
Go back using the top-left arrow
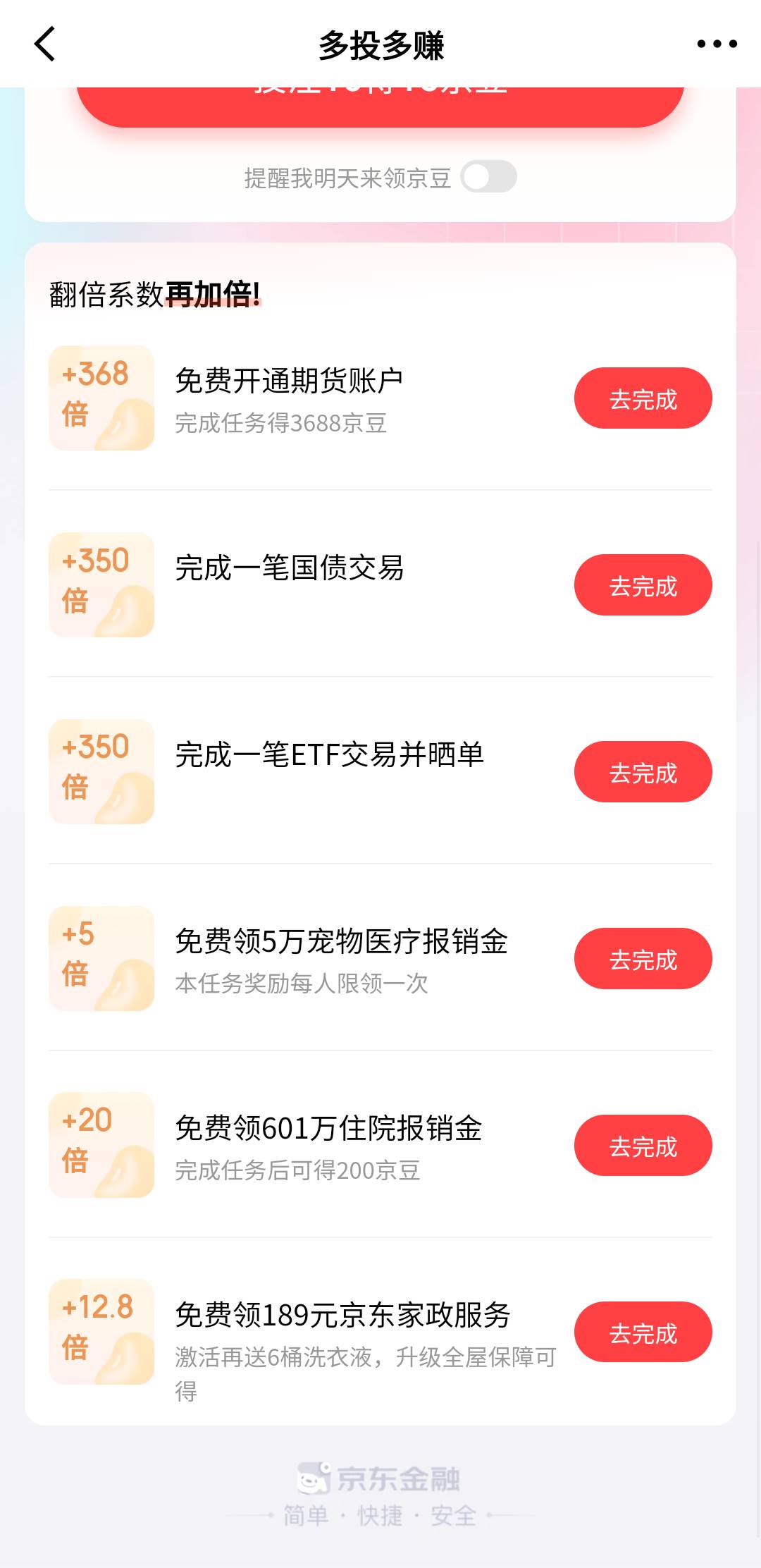pyautogui.click(x=44, y=44)
